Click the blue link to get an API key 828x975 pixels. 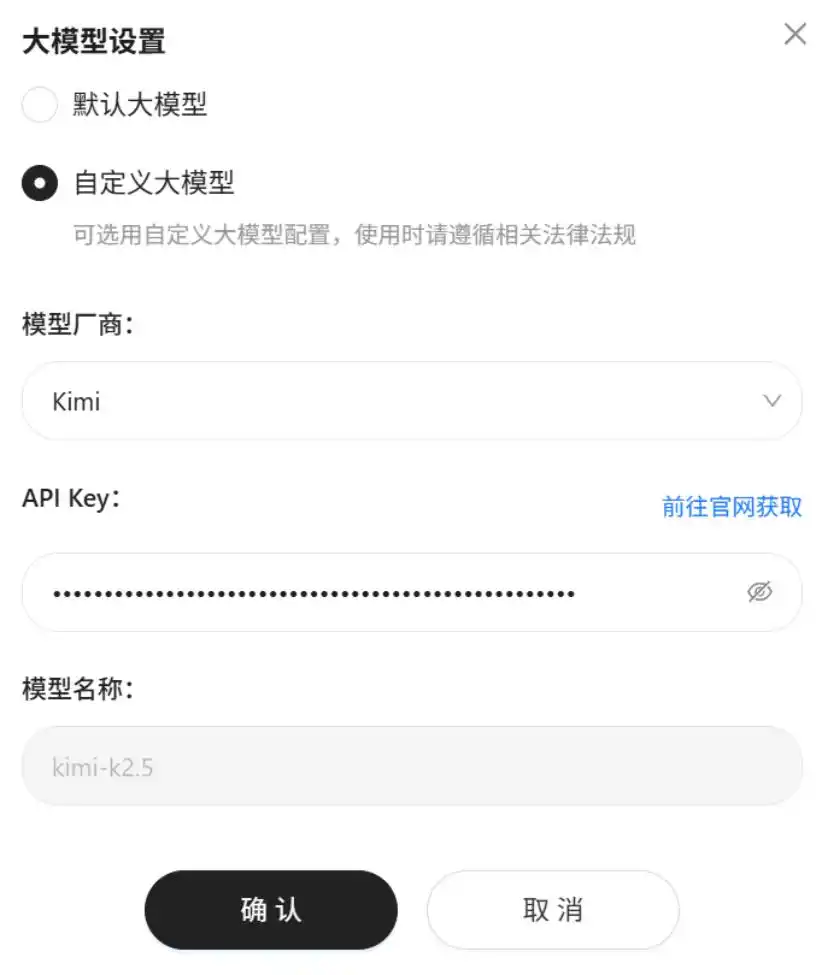click(x=729, y=507)
